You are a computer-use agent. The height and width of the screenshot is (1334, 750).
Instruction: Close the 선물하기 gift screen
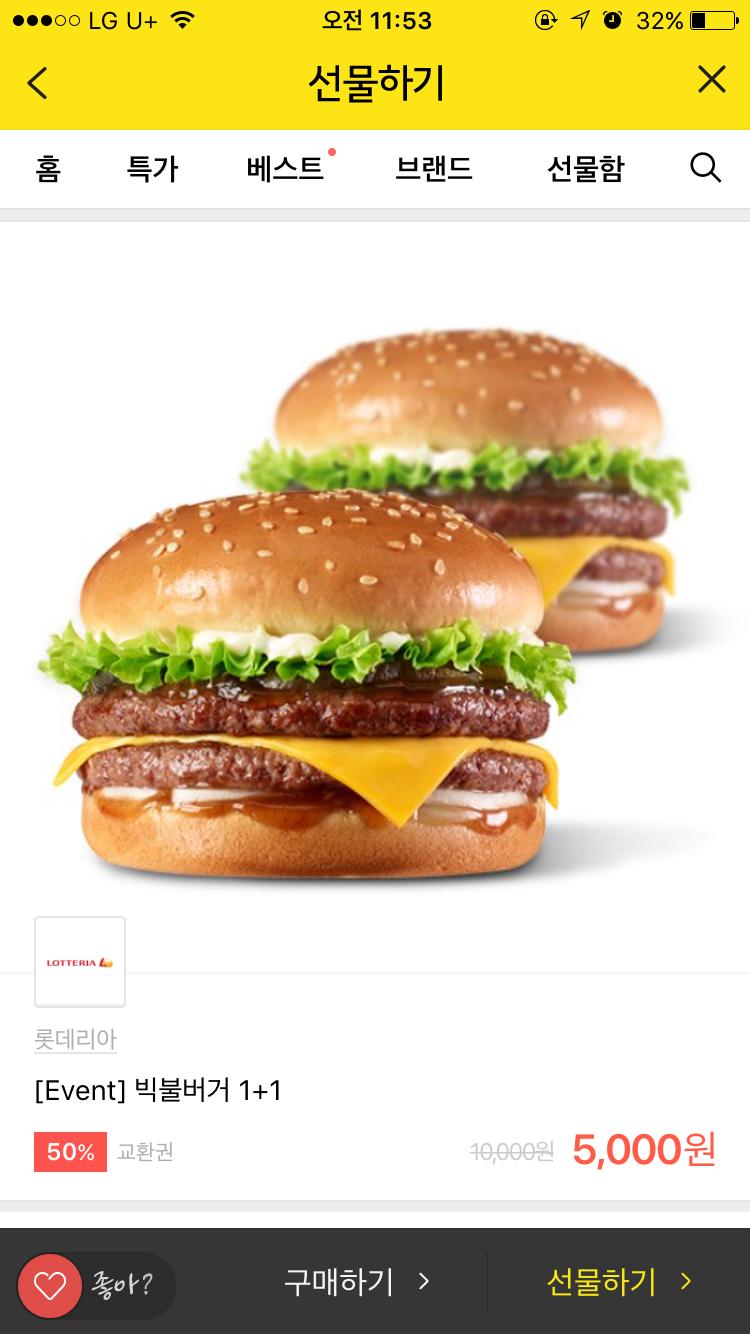[711, 80]
